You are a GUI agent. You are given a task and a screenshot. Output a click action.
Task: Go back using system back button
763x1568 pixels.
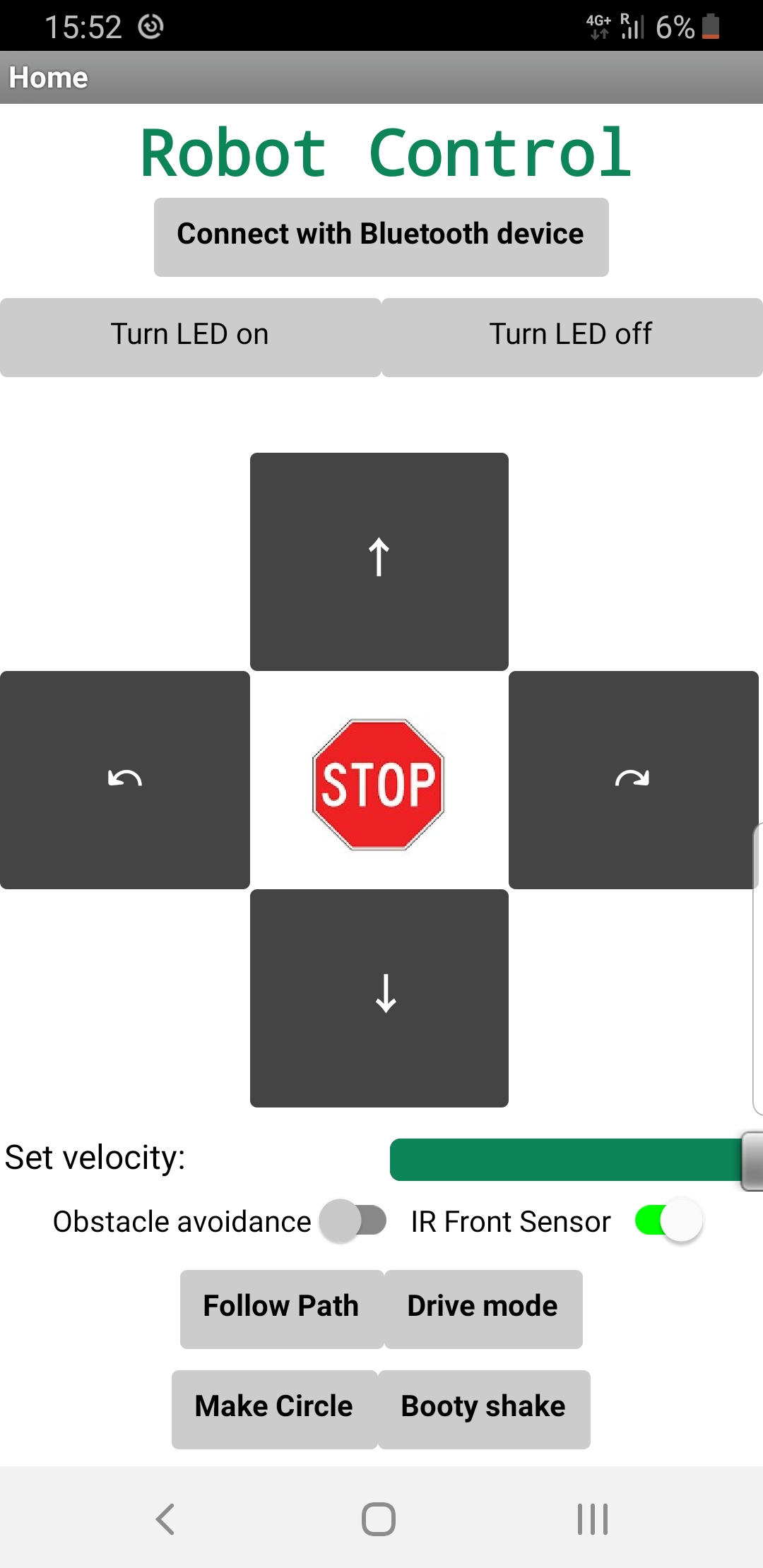tap(165, 1519)
